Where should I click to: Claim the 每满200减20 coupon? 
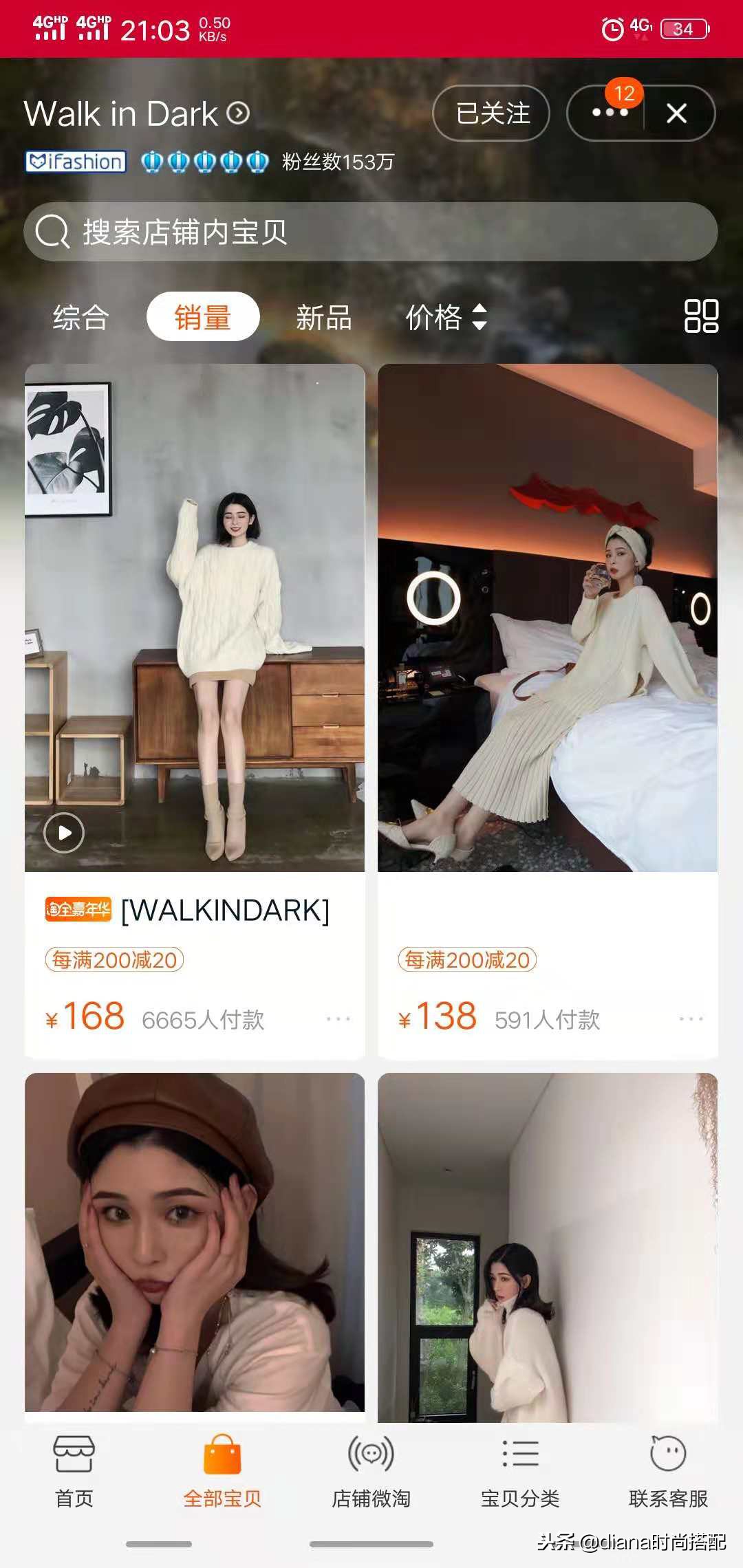[113, 961]
